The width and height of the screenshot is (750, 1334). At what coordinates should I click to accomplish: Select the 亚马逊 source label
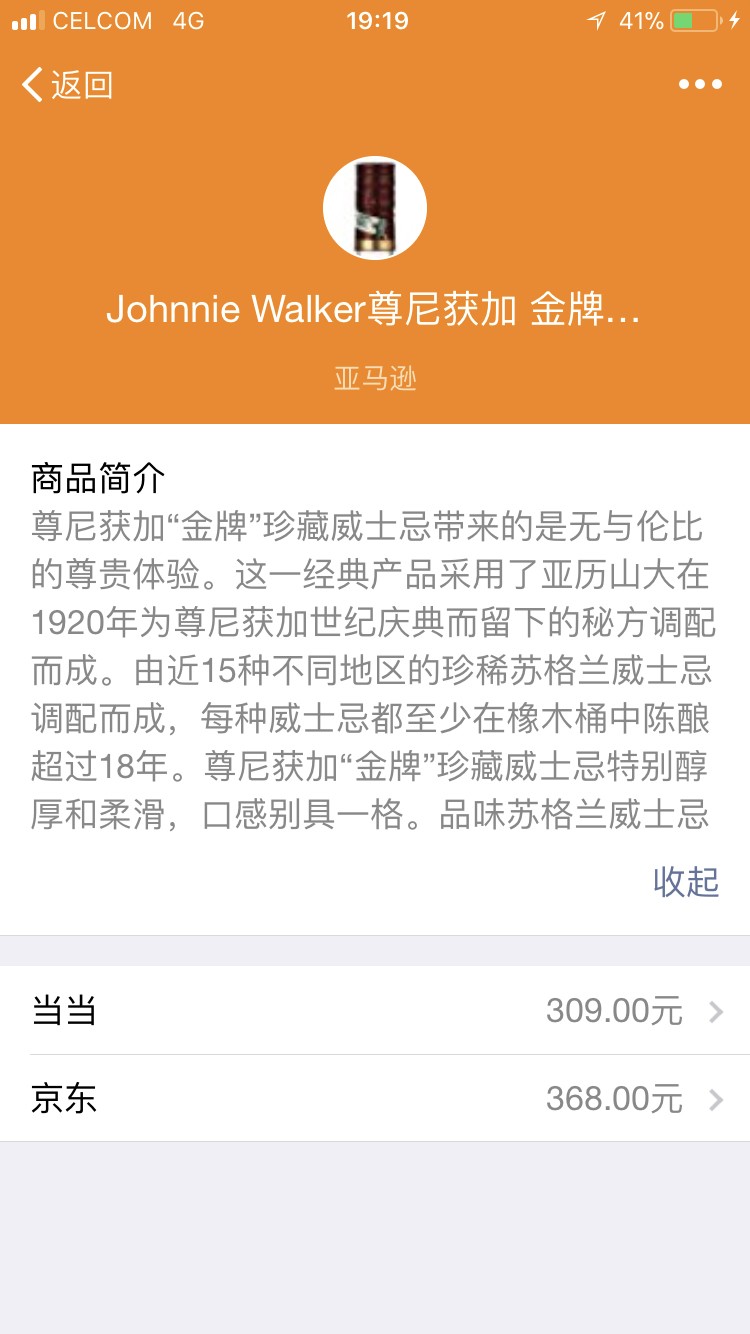pyautogui.click(x=375, y=378)
